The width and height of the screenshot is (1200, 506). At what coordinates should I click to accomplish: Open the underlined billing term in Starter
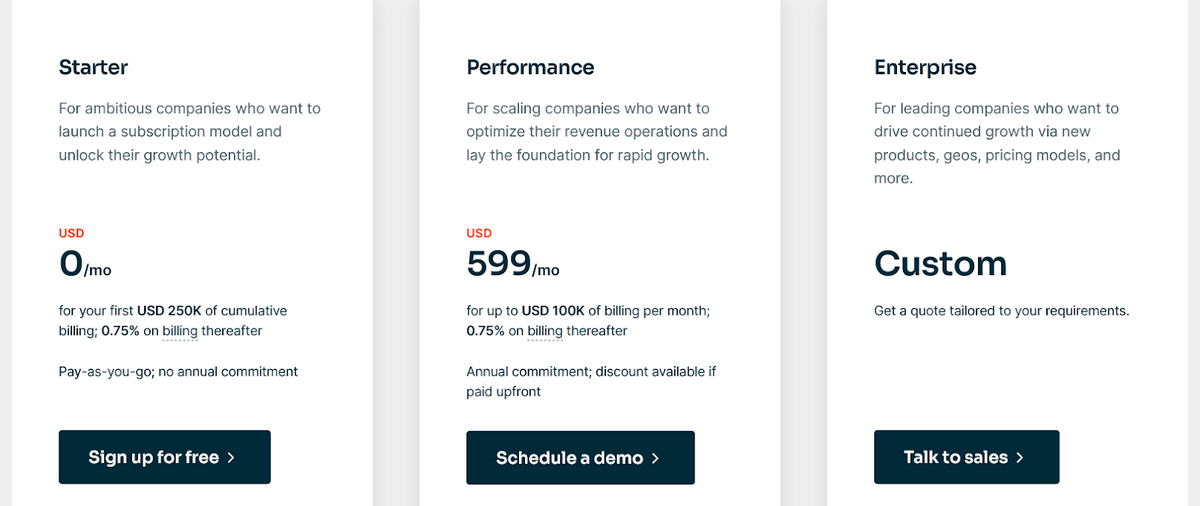click(x=182, y=331)
